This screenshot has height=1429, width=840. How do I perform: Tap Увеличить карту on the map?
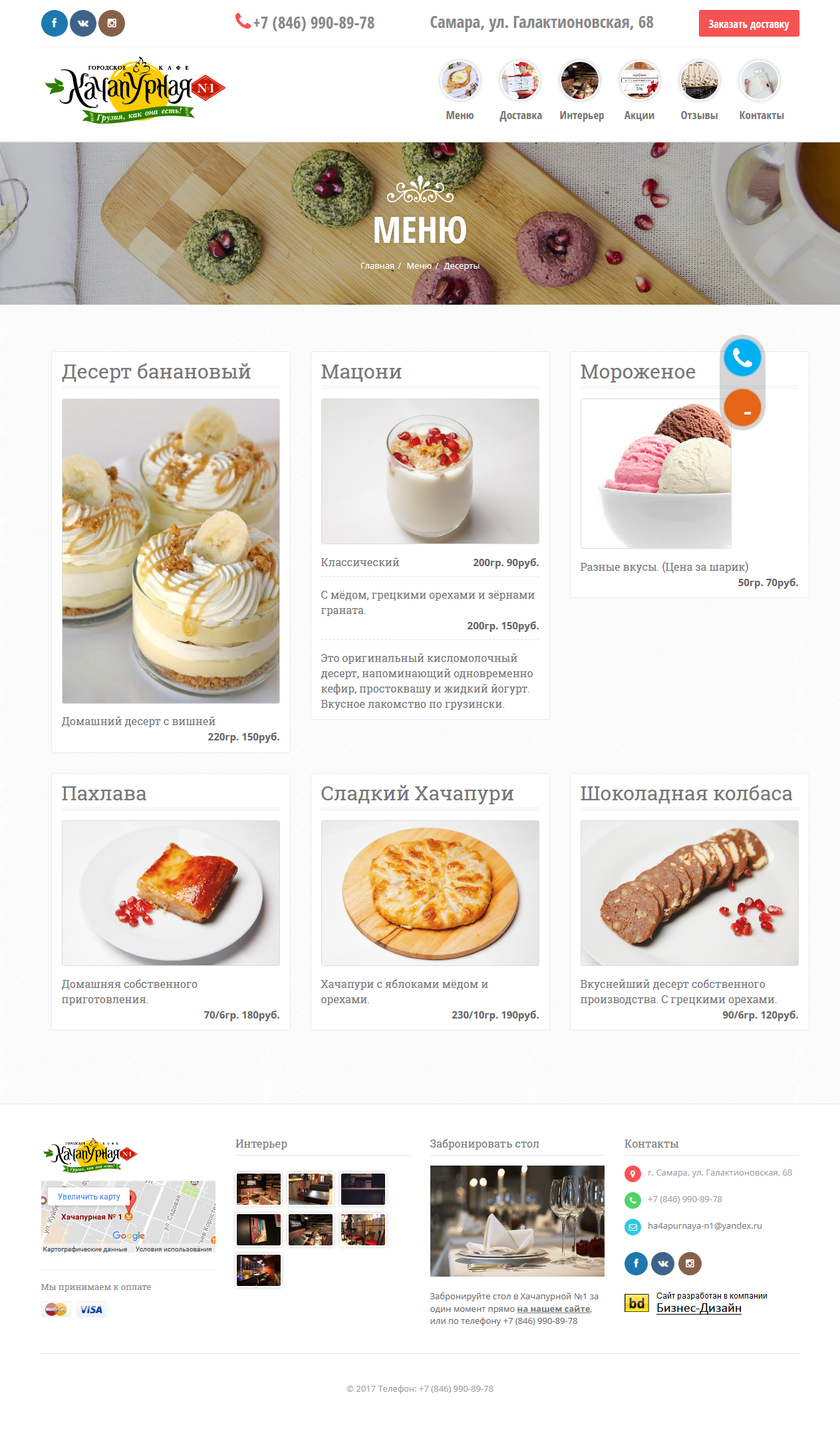click(x=89, y=1196)
